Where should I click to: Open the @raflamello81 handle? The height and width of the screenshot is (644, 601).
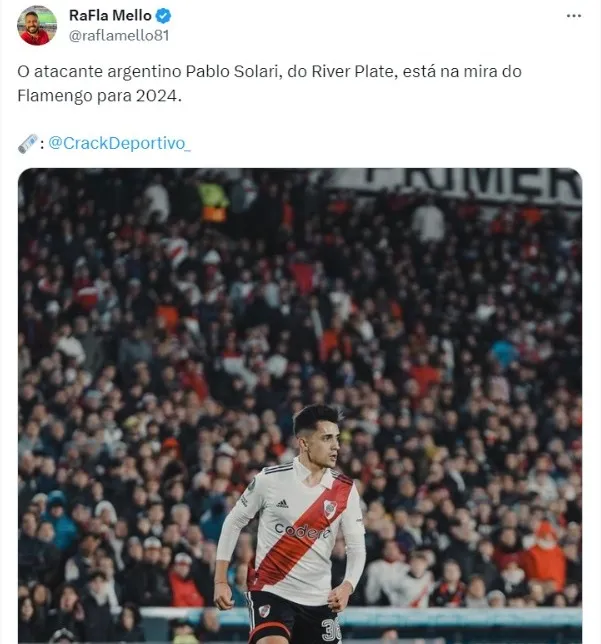[119, 35]
